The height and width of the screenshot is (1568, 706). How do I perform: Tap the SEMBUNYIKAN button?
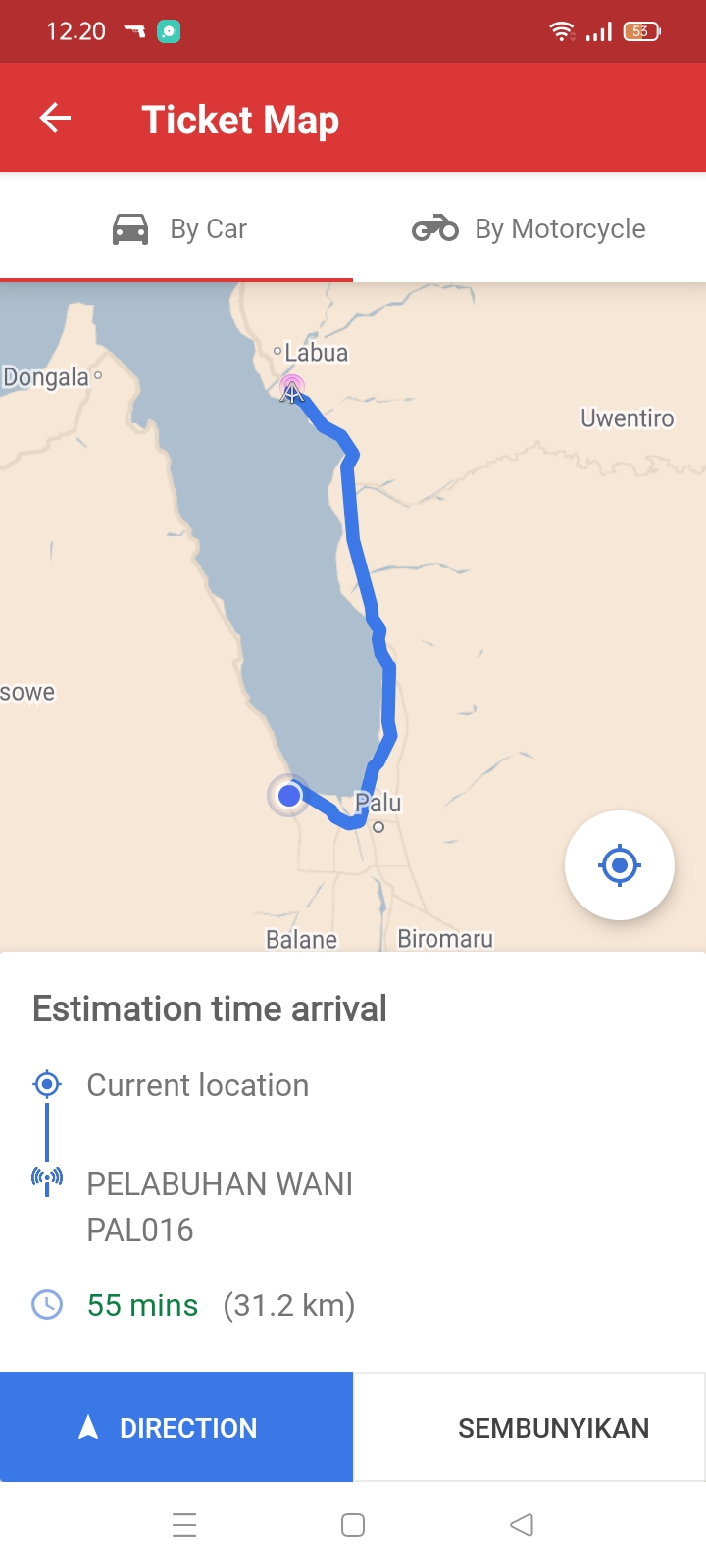[529, 1427]
